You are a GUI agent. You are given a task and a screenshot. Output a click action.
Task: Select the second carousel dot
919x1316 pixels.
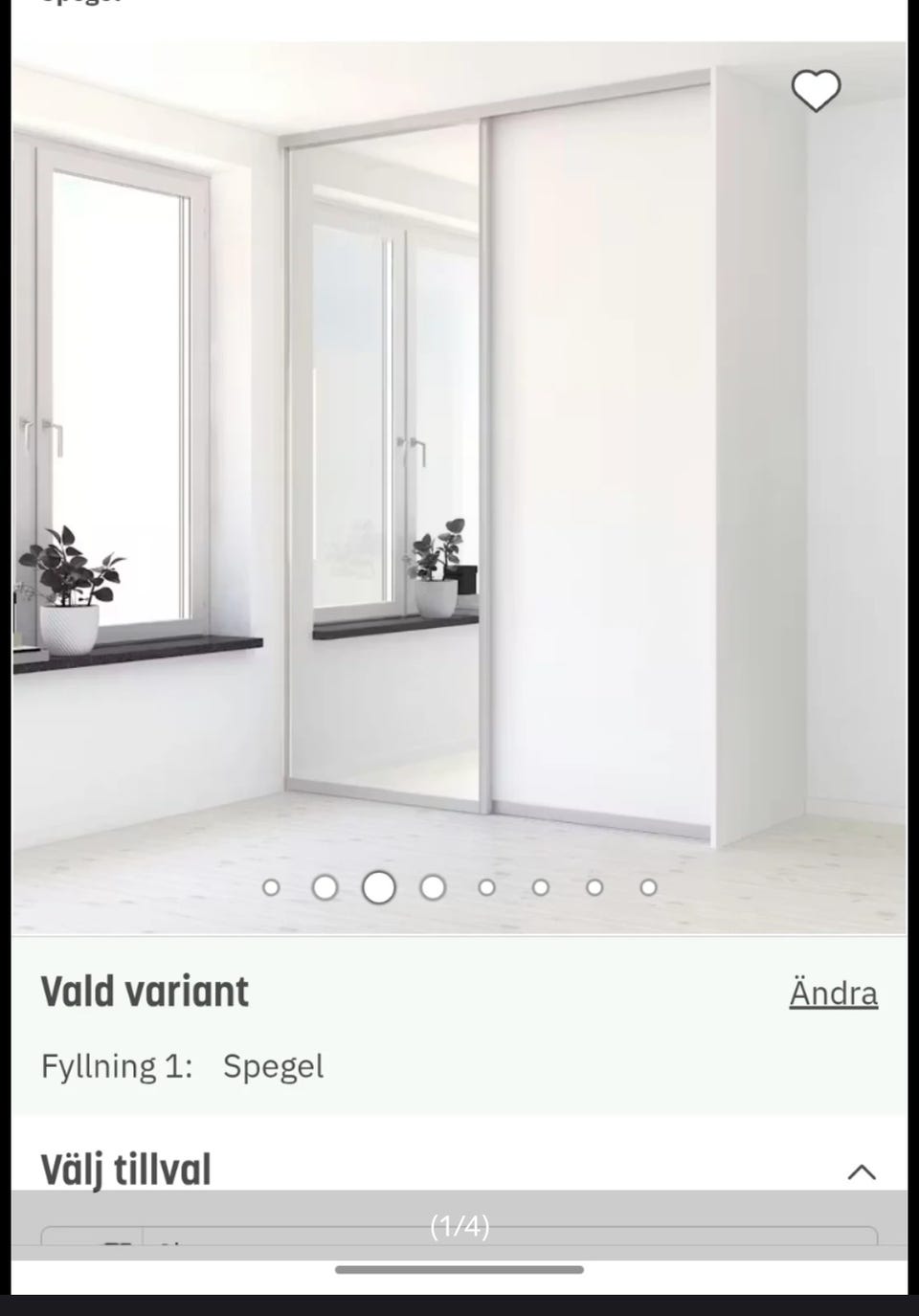(326, 888)
